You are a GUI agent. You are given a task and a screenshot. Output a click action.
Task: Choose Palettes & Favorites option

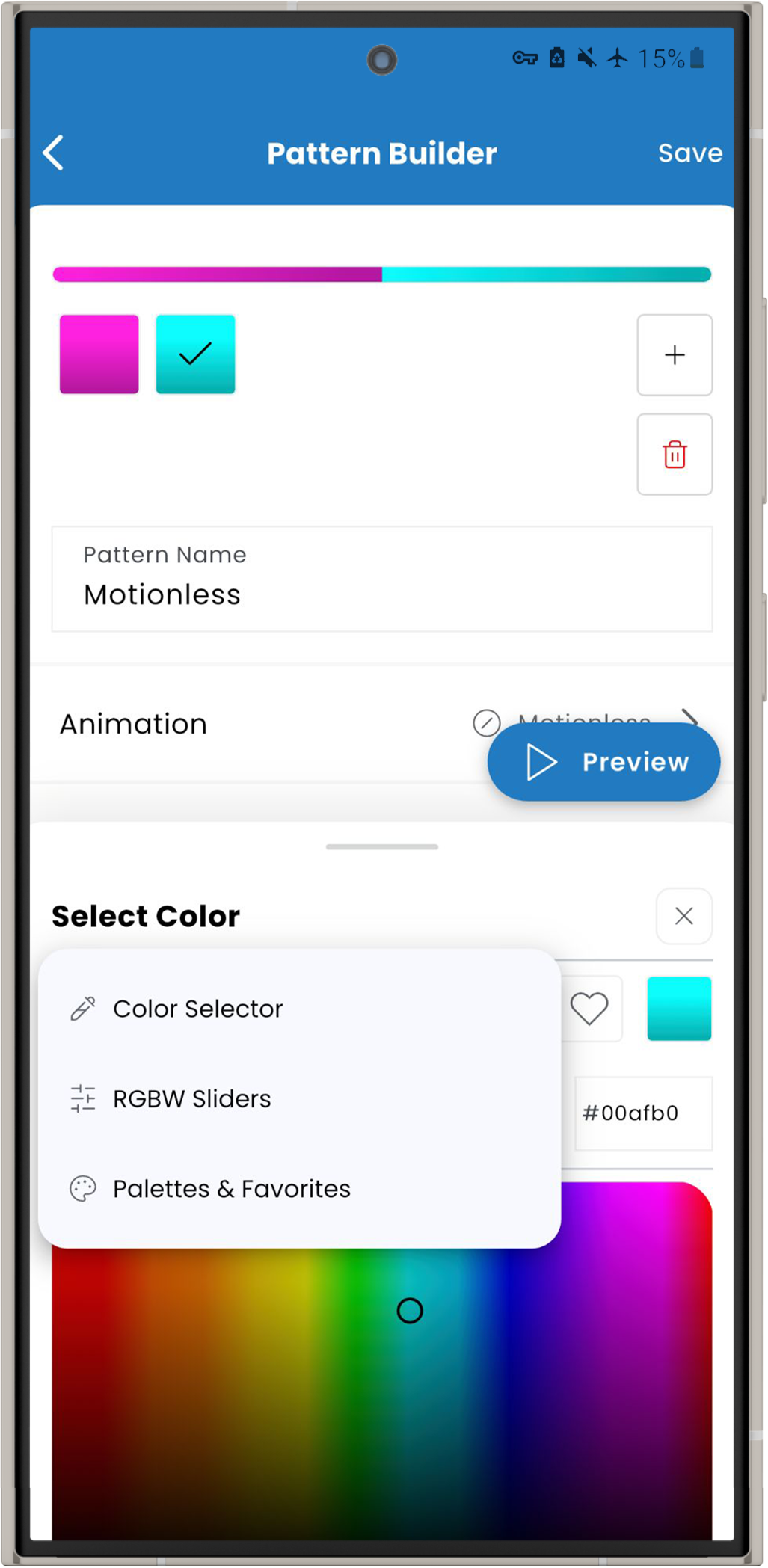tap(231, 1188)
